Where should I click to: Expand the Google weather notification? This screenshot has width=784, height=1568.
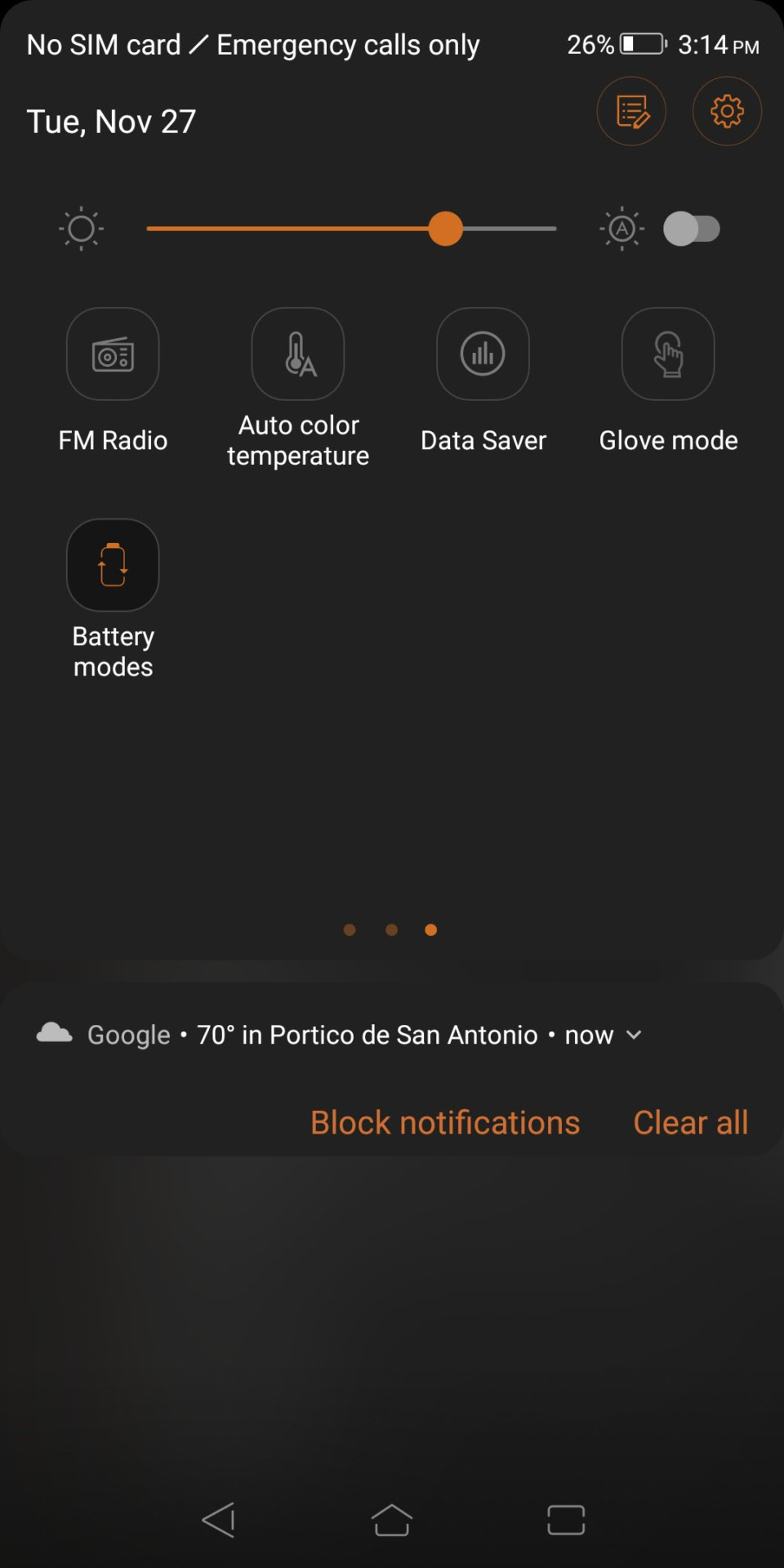tap(634, 1035)
